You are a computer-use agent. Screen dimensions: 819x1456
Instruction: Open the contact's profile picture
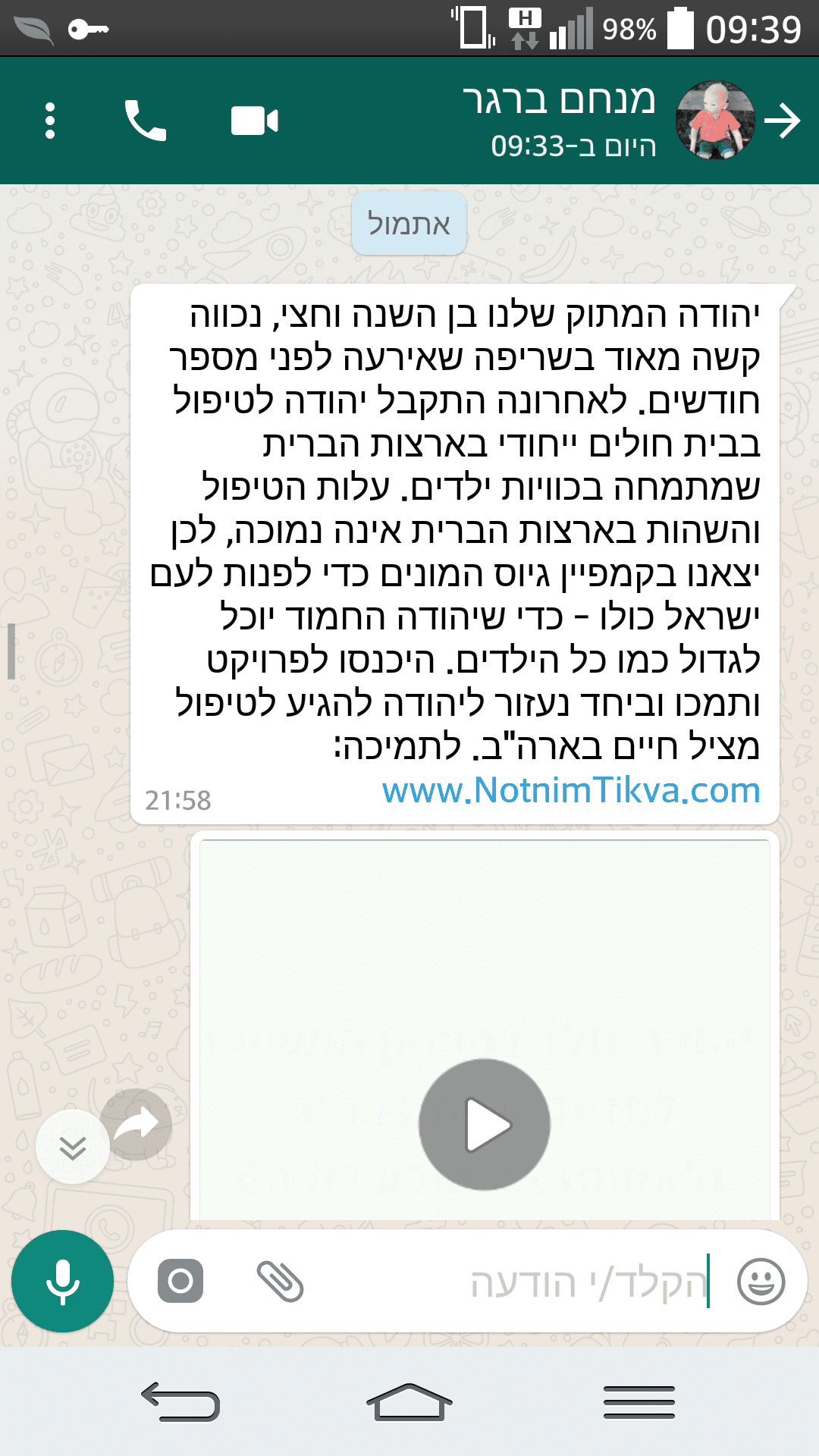(x=714, y=121)
